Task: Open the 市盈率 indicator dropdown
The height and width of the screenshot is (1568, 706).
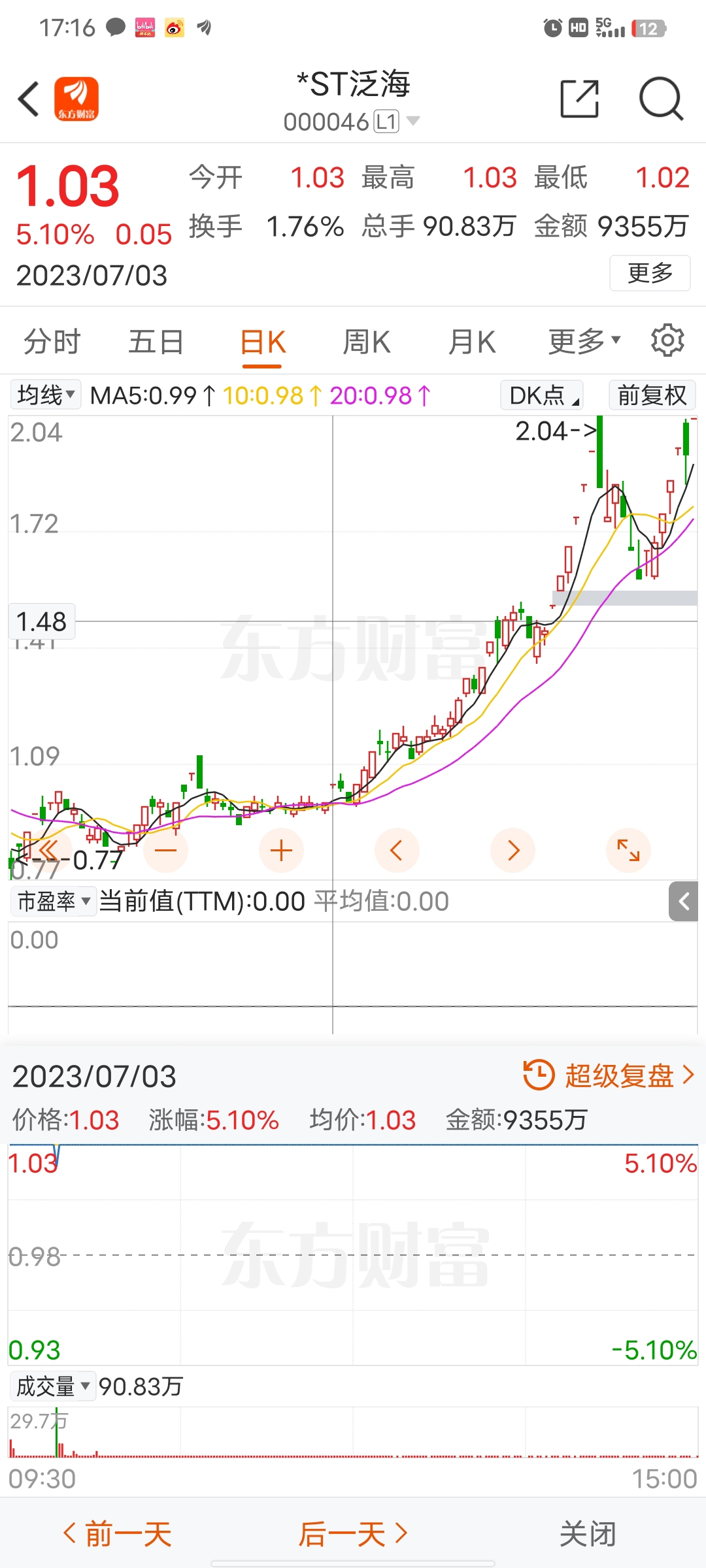Action: point(53,900)
